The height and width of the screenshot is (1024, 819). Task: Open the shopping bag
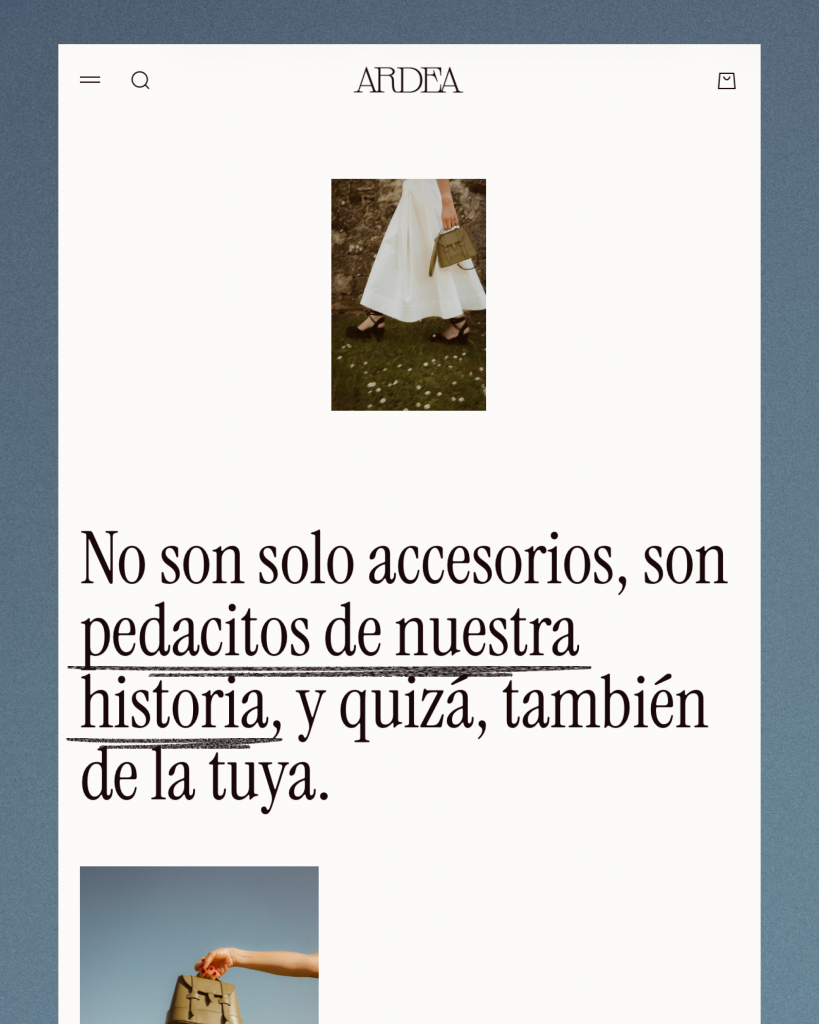click(x=727, y=81)
